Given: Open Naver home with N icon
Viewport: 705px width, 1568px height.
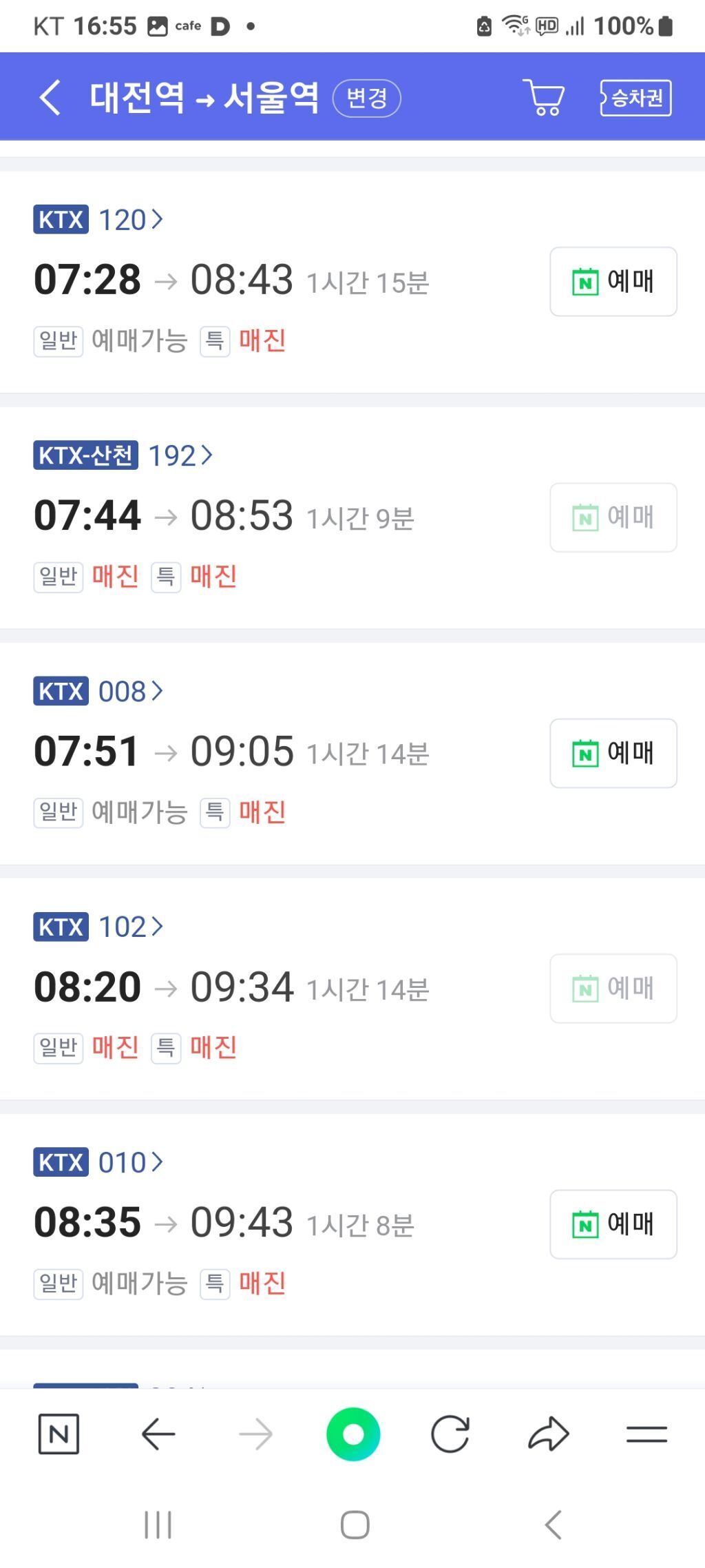Looking at the screenshot, I should [x=59, y=1434].
